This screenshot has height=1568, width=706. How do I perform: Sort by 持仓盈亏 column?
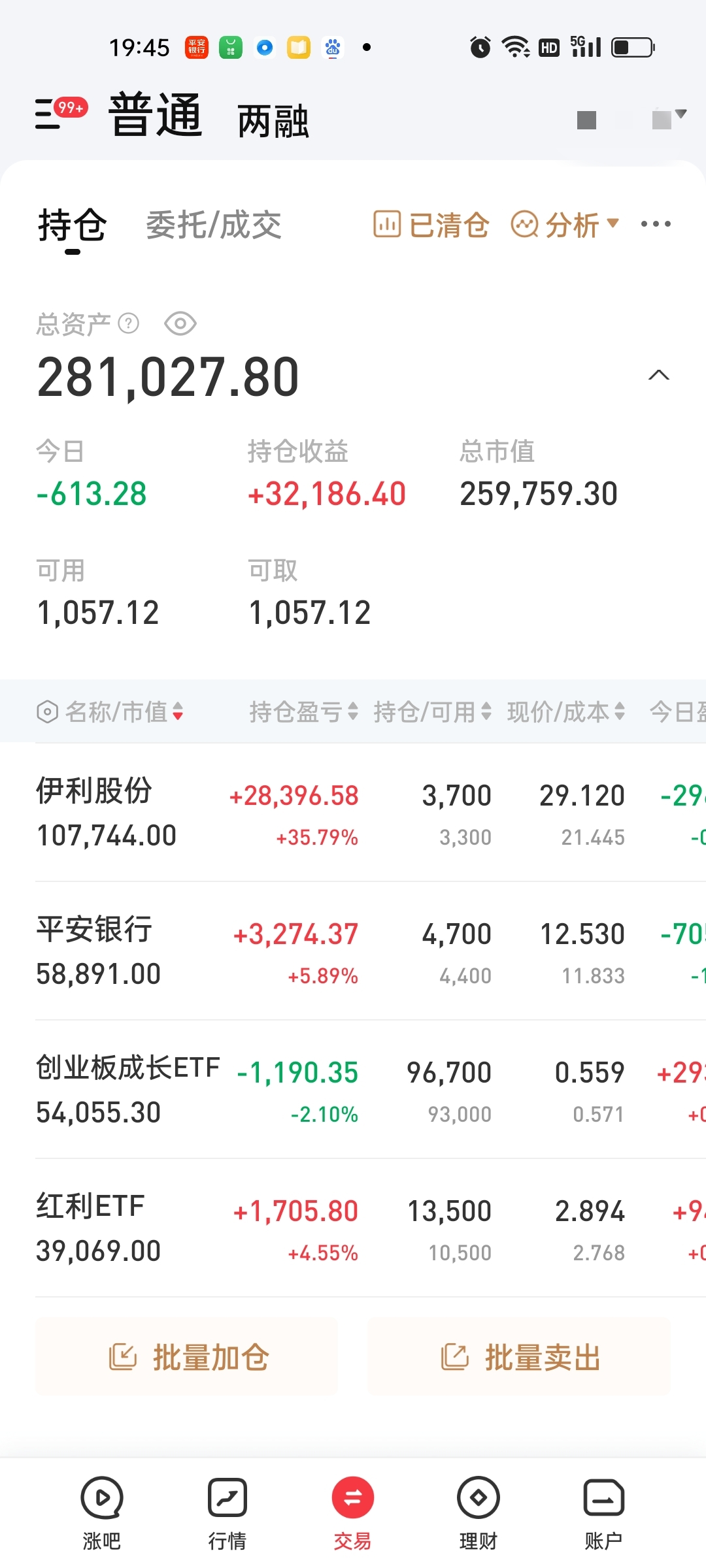[x=303, y=711]
